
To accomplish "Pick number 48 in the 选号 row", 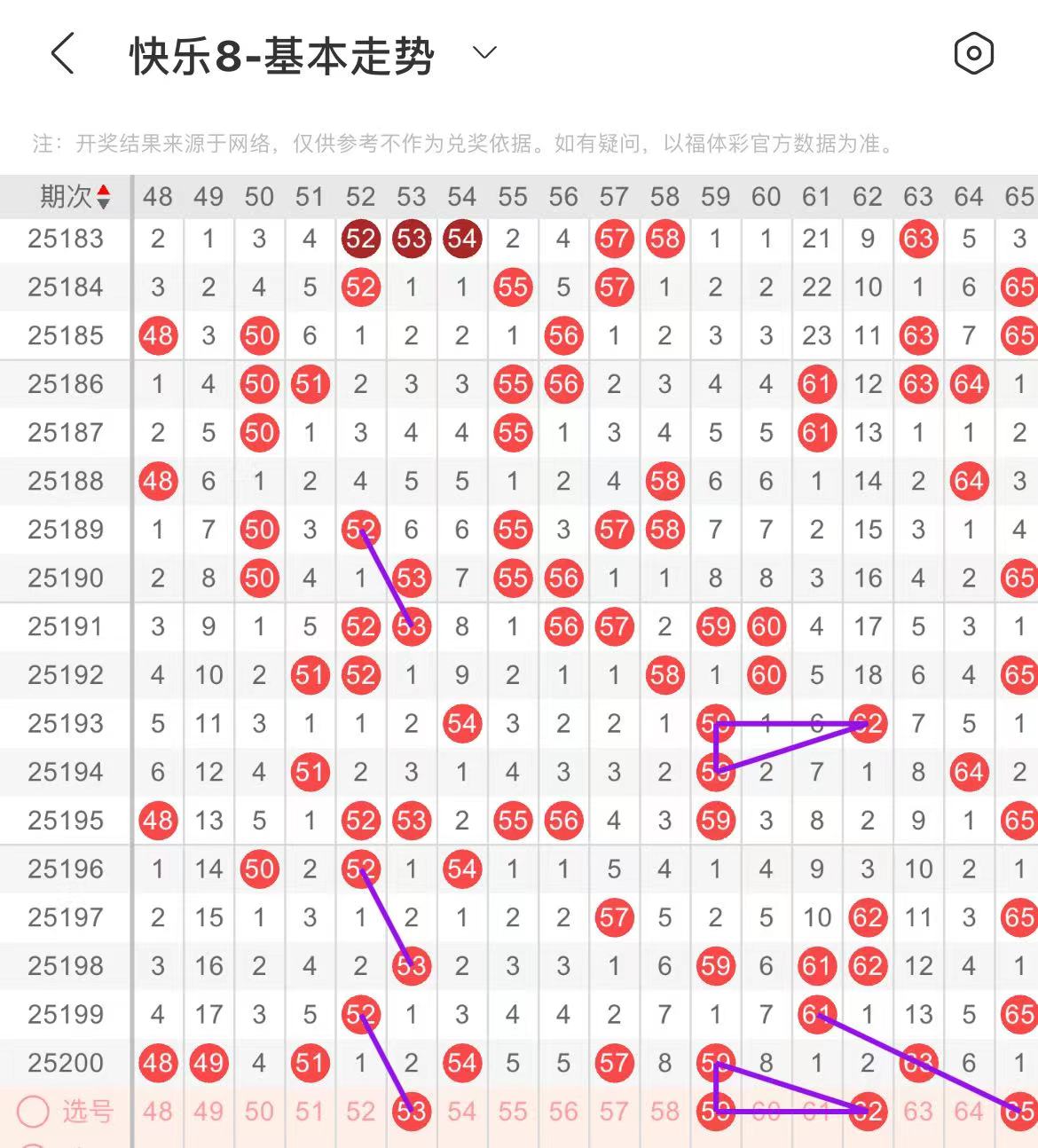I will coord(158,1112).
